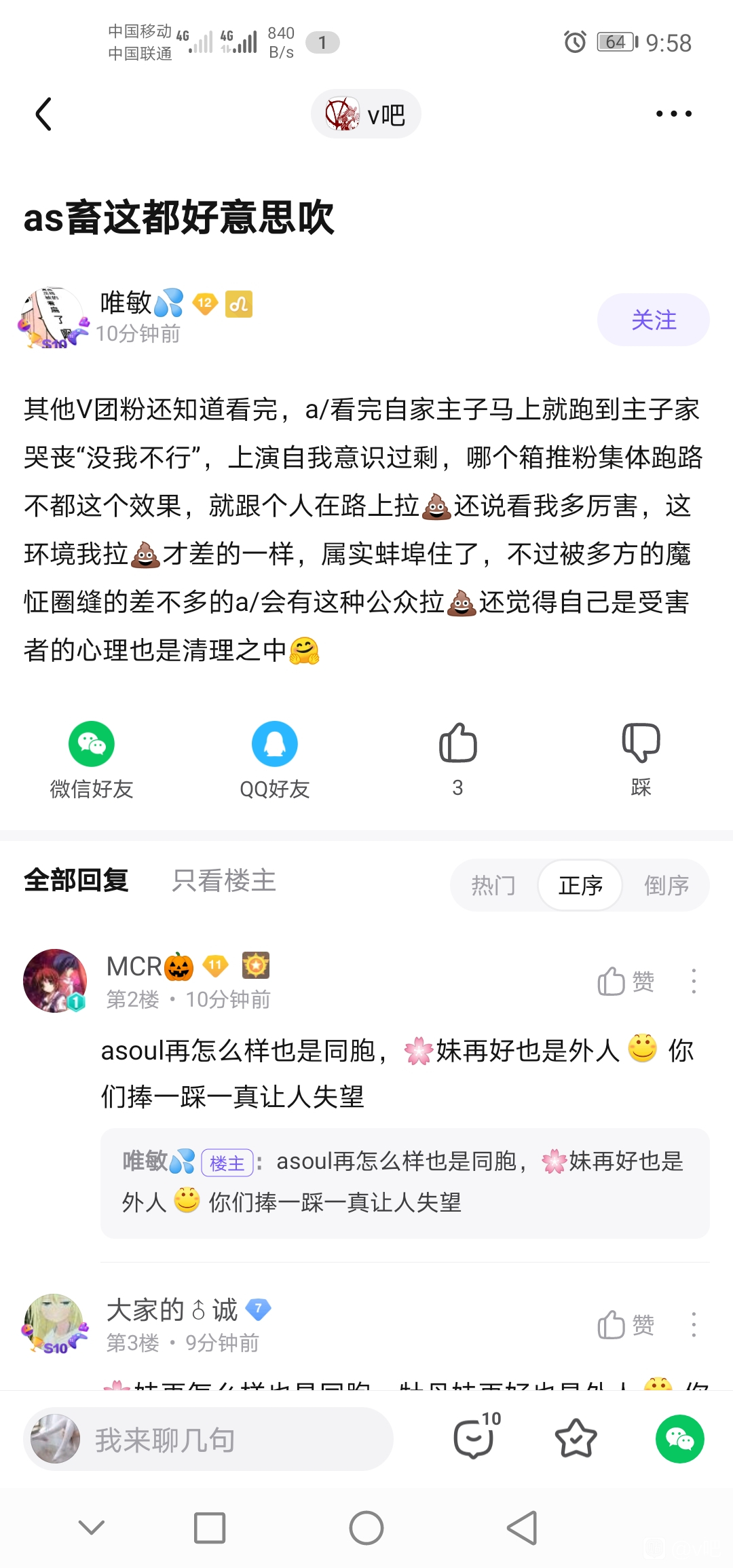Follow the poster with the 关注 button
The width and height of the screenshot is (733, 1568).
pos(653,320)
